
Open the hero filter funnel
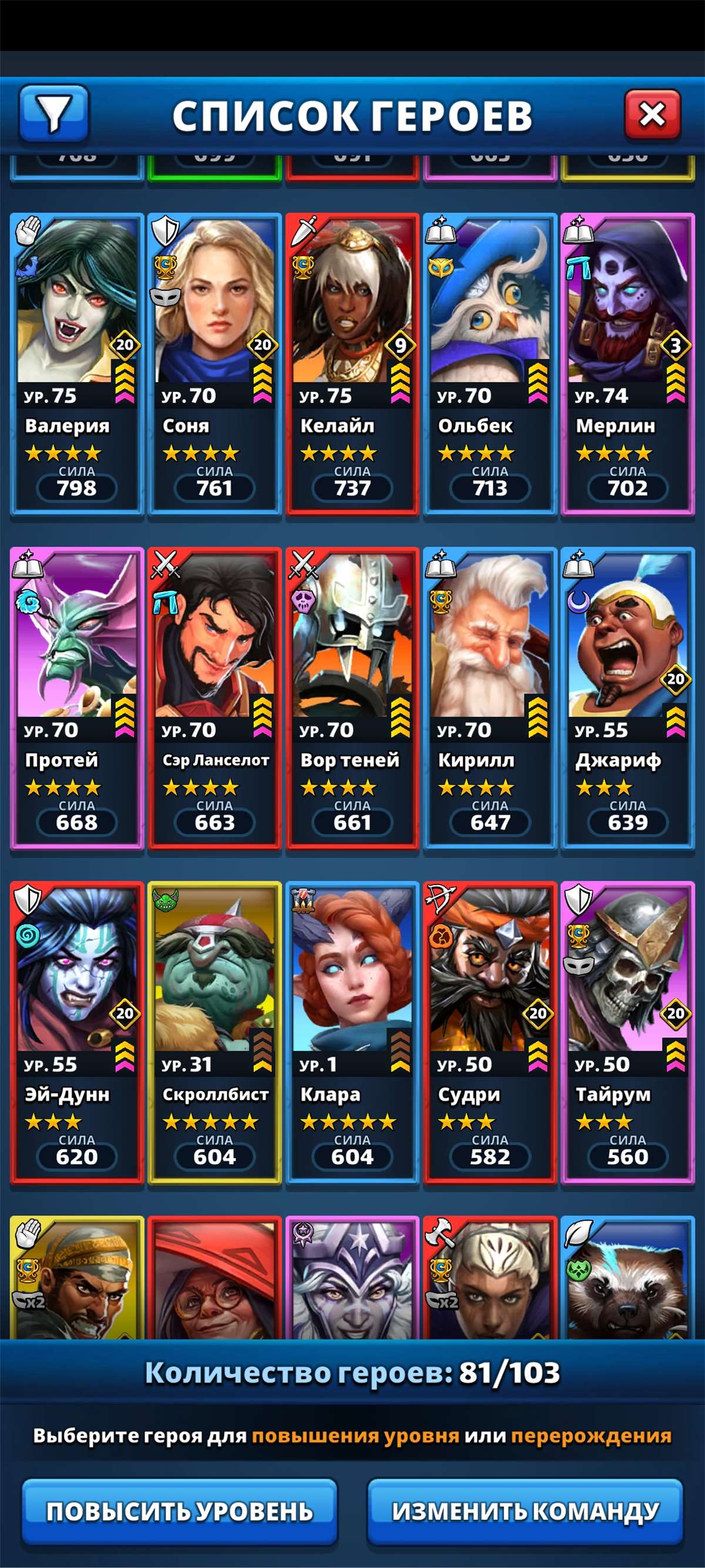(53, 113)
